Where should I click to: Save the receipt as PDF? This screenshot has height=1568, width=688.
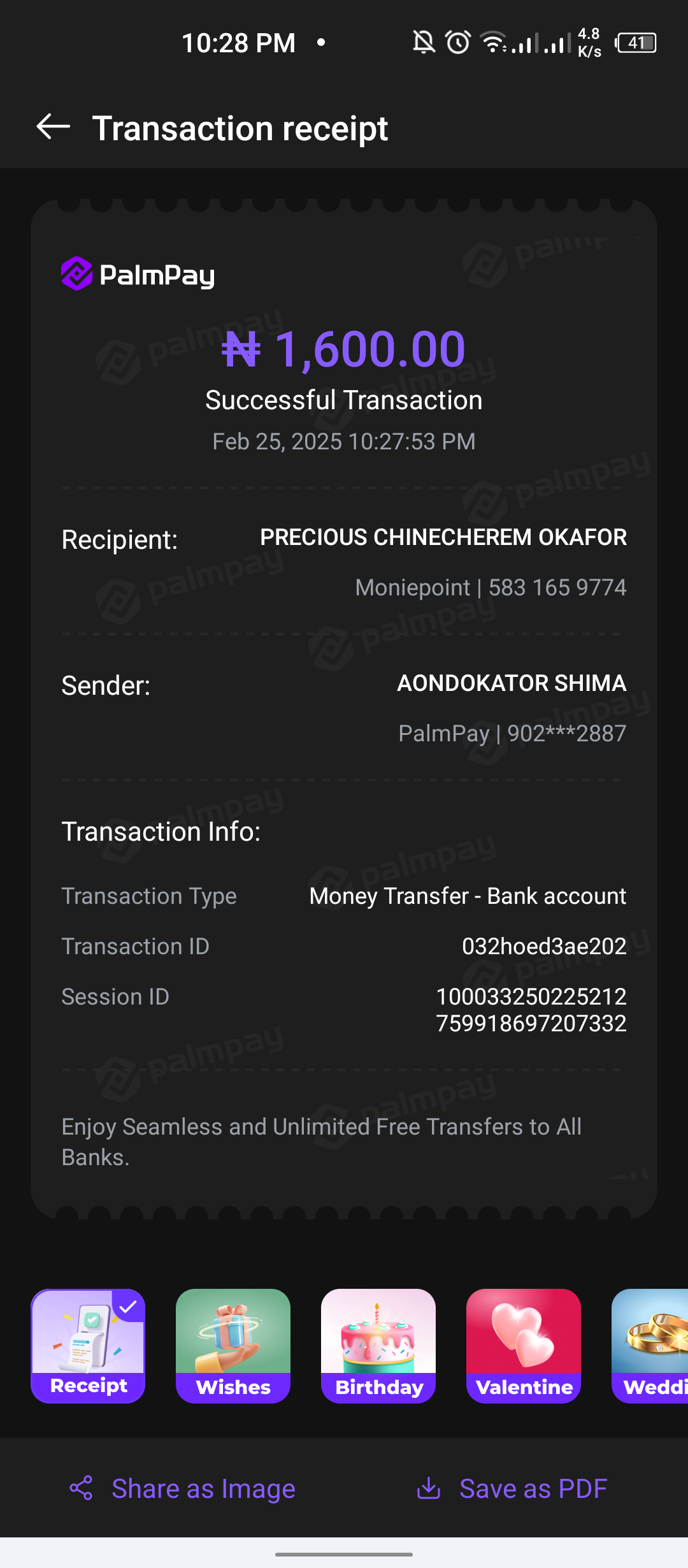[512, 1489]
